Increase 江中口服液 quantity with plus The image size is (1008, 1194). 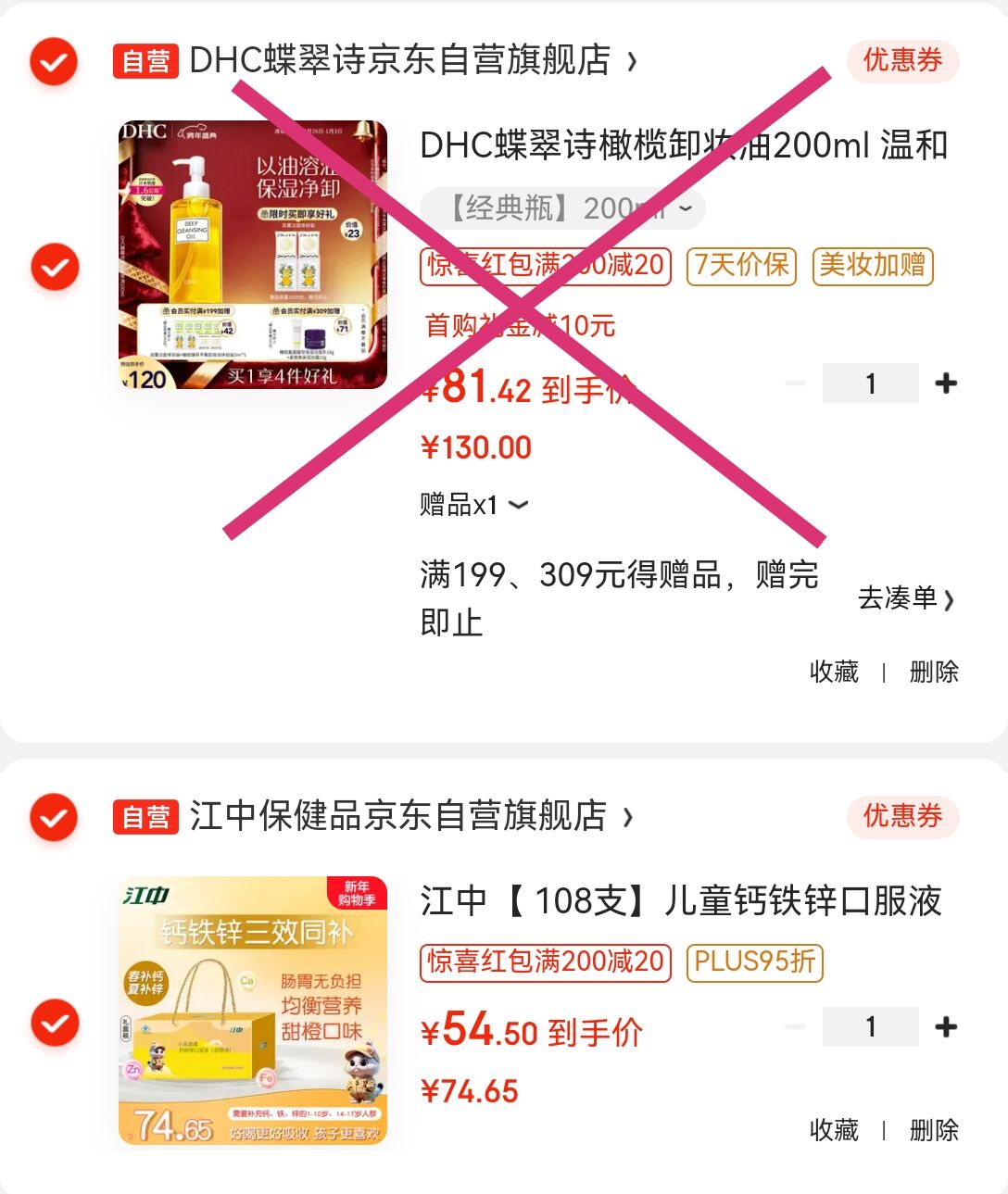[x=946, y=1027]
